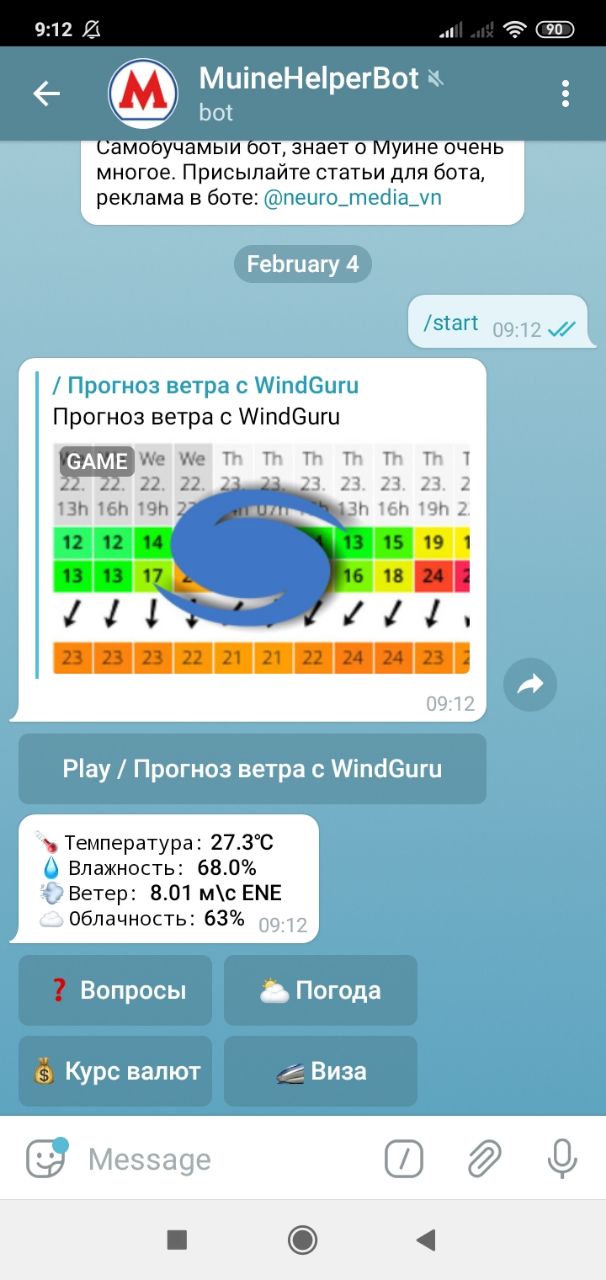Play the WindGuru wind forecast game

tap(252, 769)
